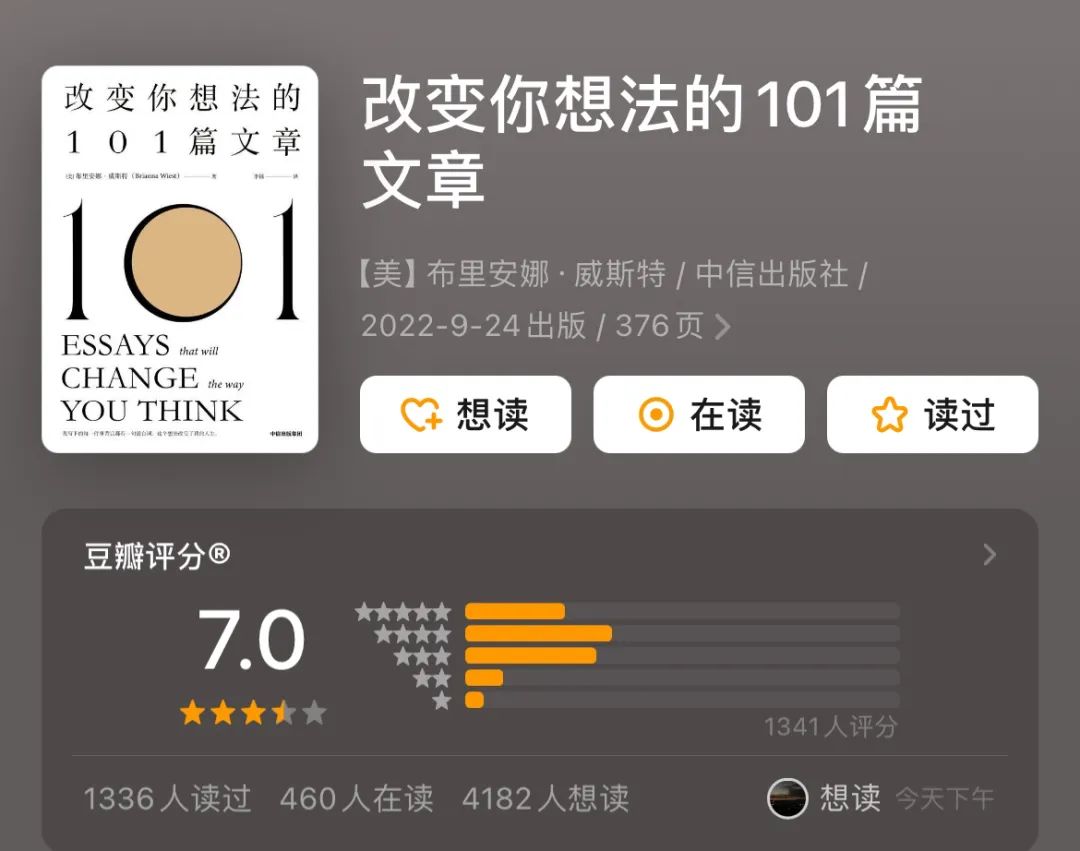Open the book cover image
This screenshot has width=1080, height=851.
180,259
